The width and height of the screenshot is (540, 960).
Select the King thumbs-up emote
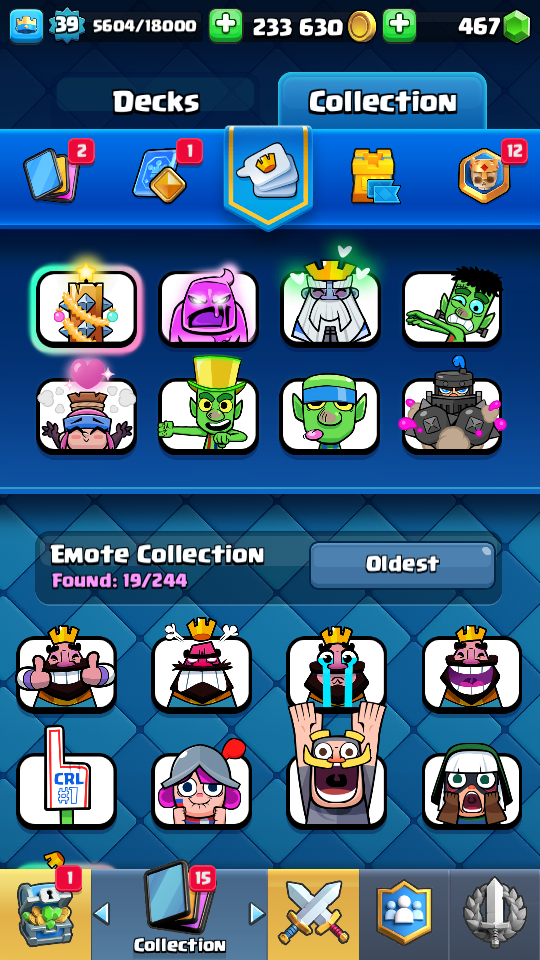click(x=66, y=669)
